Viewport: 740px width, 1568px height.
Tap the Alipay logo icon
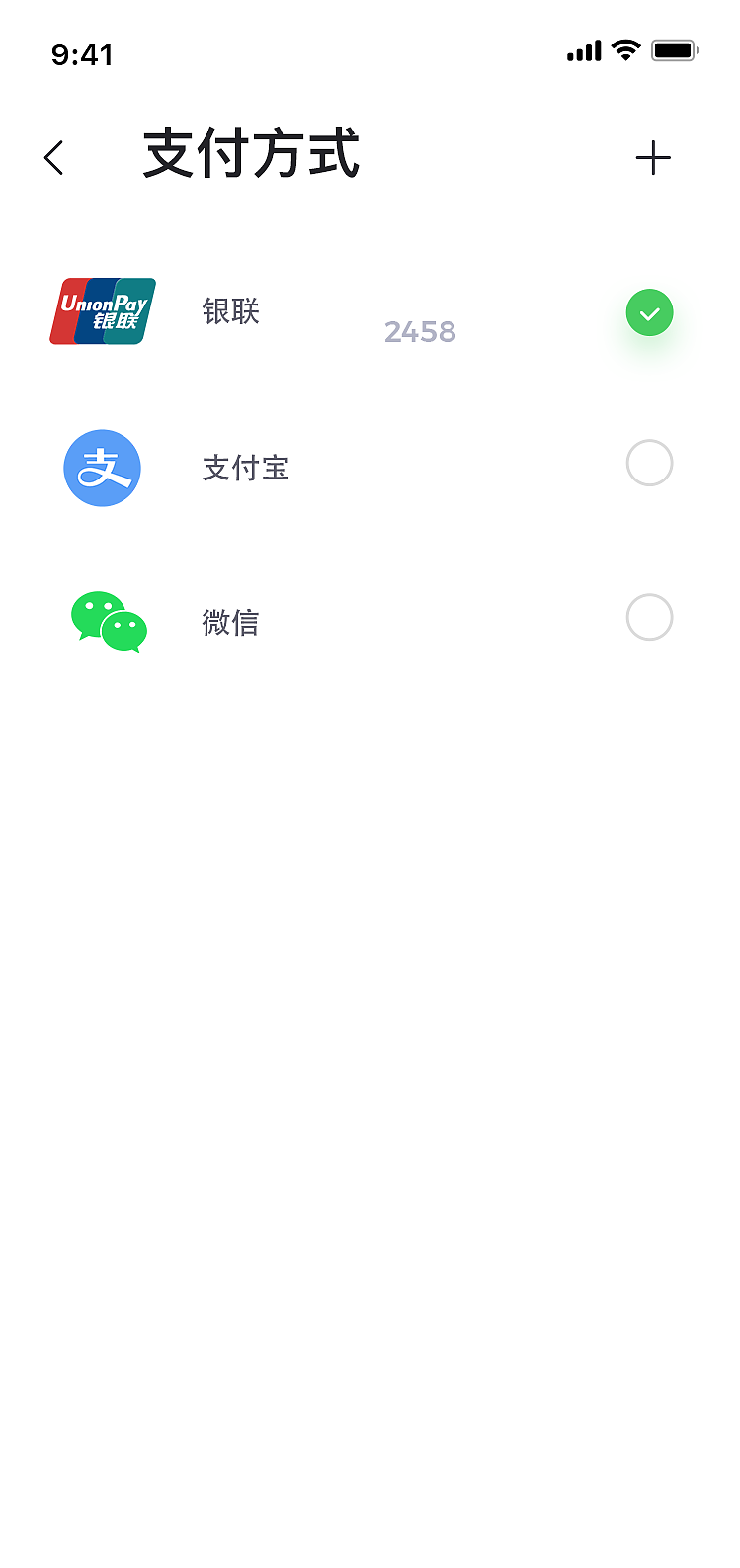(x=102, y=468)
